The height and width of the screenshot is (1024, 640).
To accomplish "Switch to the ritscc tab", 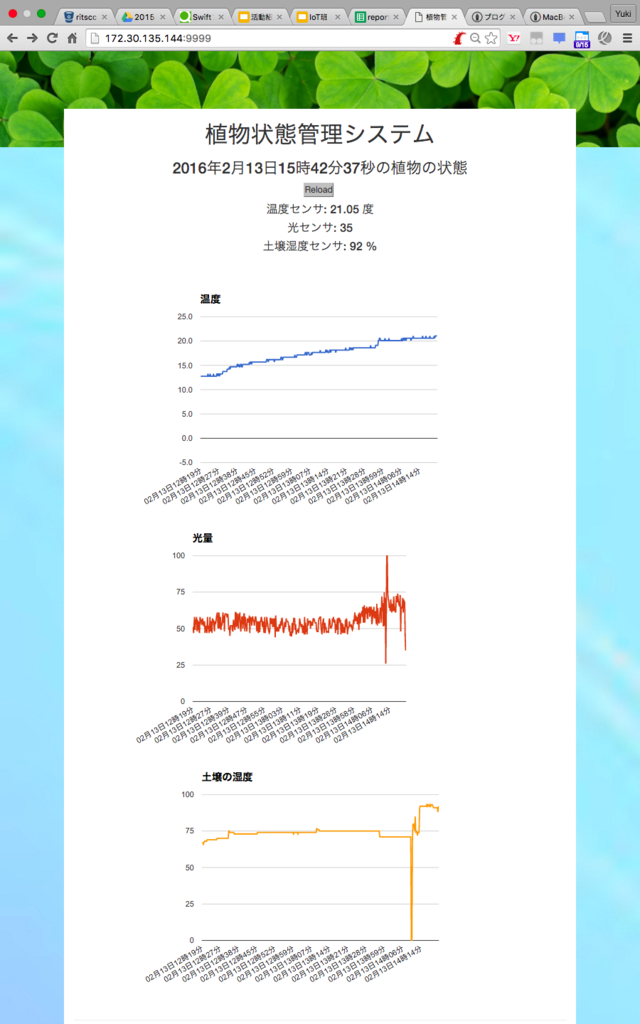I will point(86,17).
